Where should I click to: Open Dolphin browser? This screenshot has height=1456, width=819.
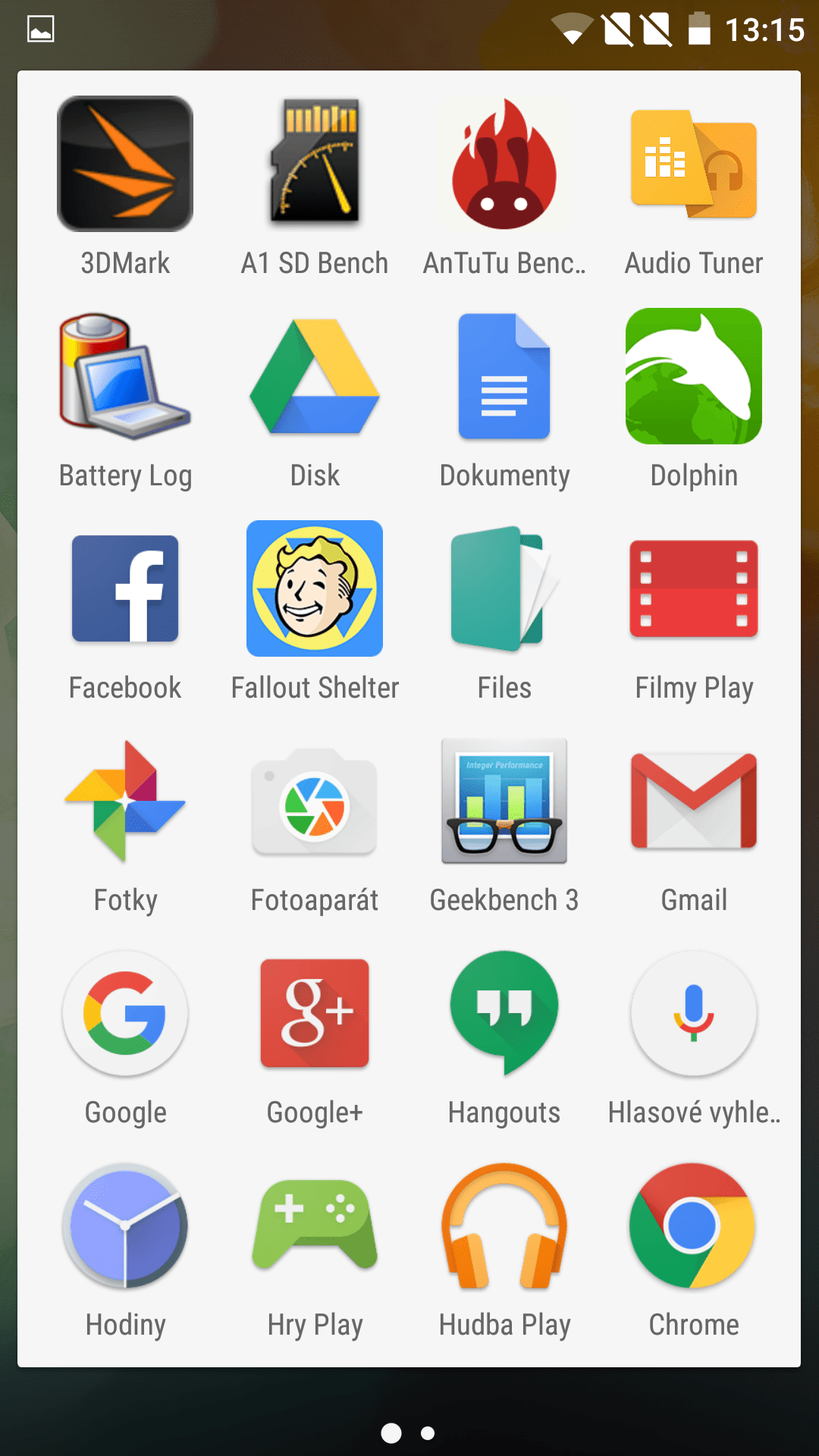click(694, 376)
